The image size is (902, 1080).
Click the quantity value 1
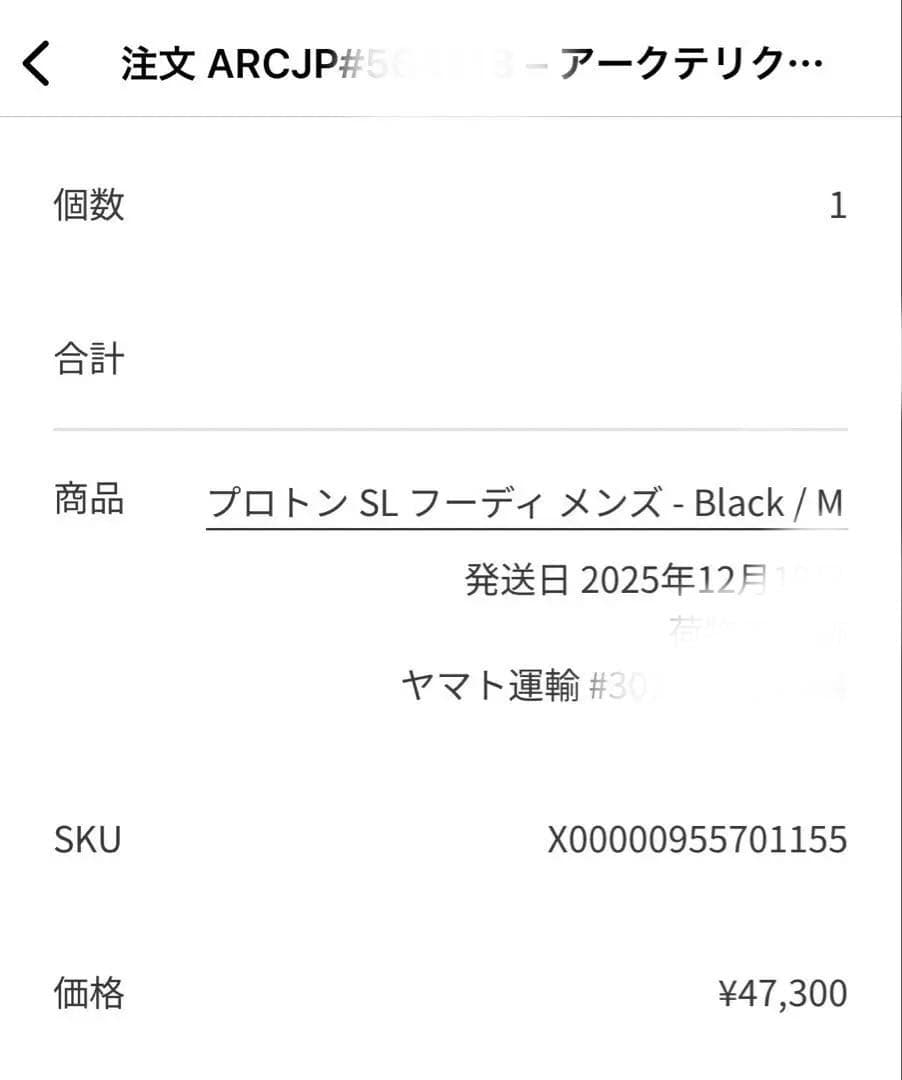pos(840,206)
